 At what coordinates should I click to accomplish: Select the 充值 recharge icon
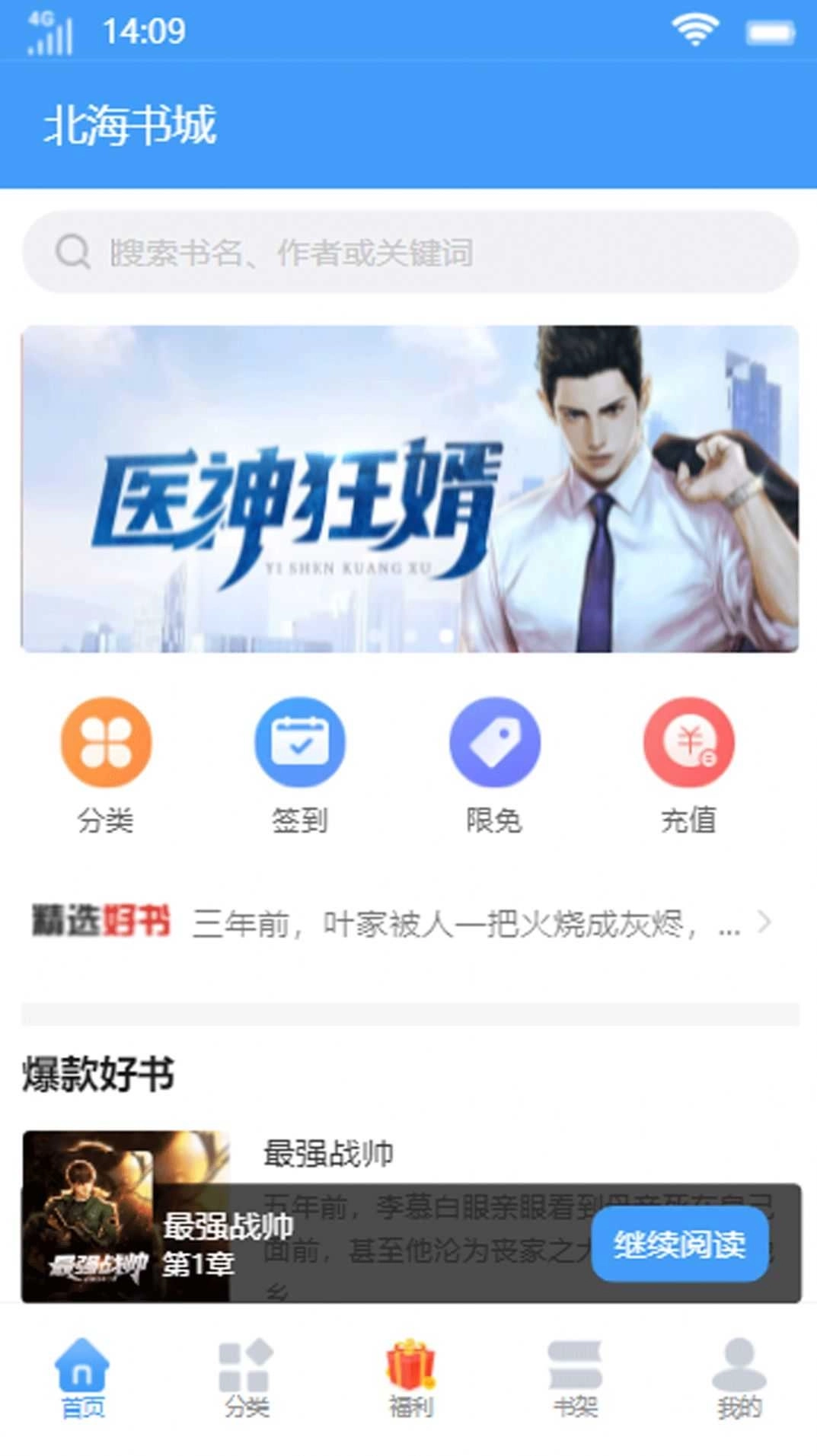tap(689, 742)
